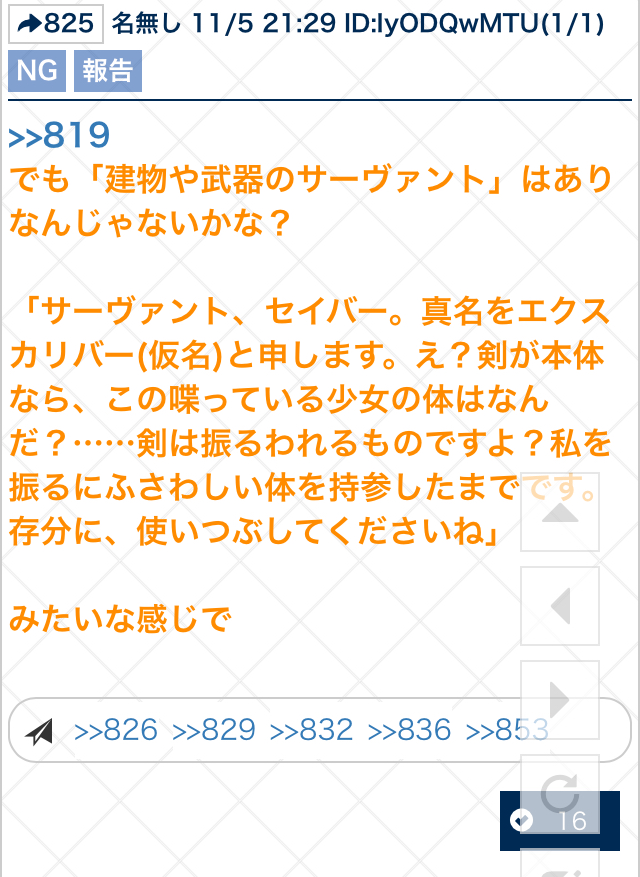Report this post via 報告
Screen dimensions: 640x877
(x=107, y=72)
